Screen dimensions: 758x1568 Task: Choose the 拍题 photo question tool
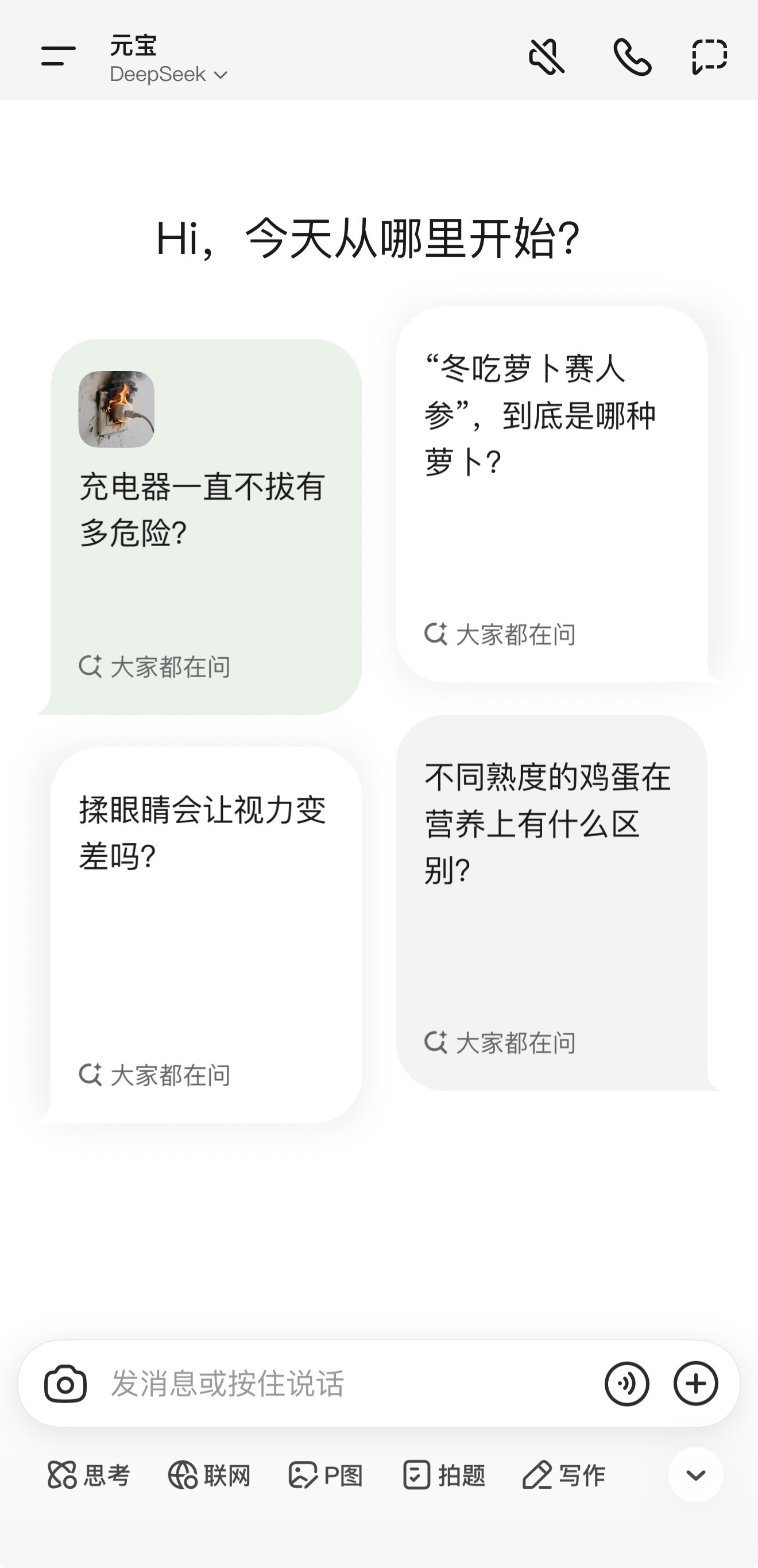[x=443, y=1476]
